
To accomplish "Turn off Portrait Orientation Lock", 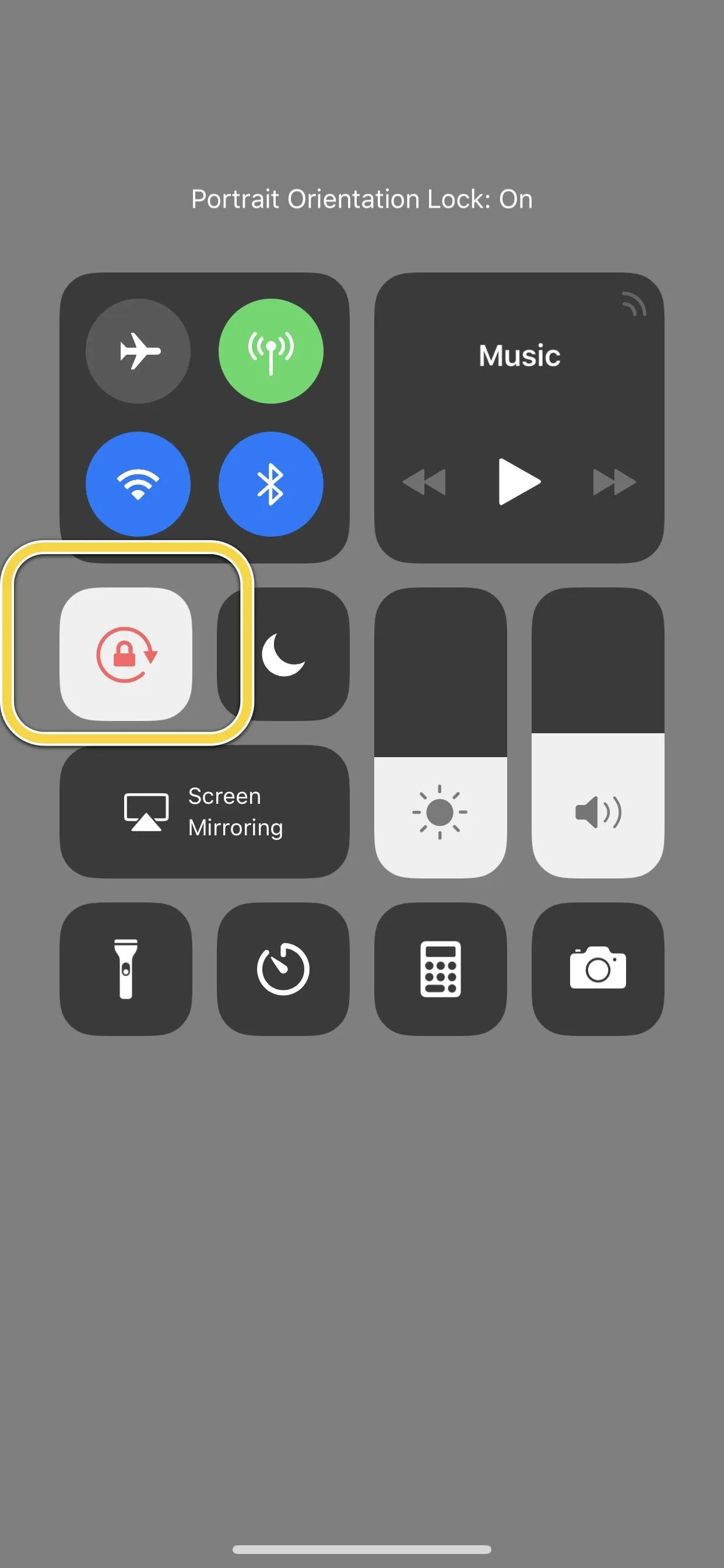I will coord(126,654).
